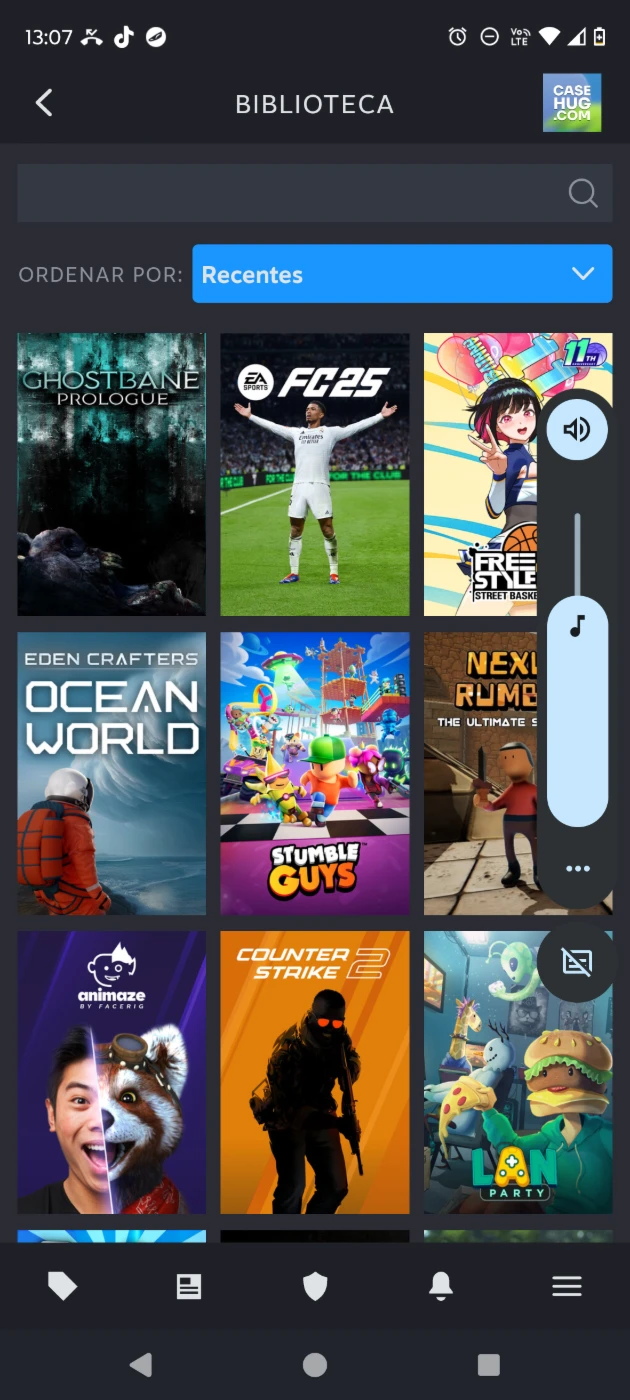
Task: Open the hamburger menu tab
Action: 567,1286
